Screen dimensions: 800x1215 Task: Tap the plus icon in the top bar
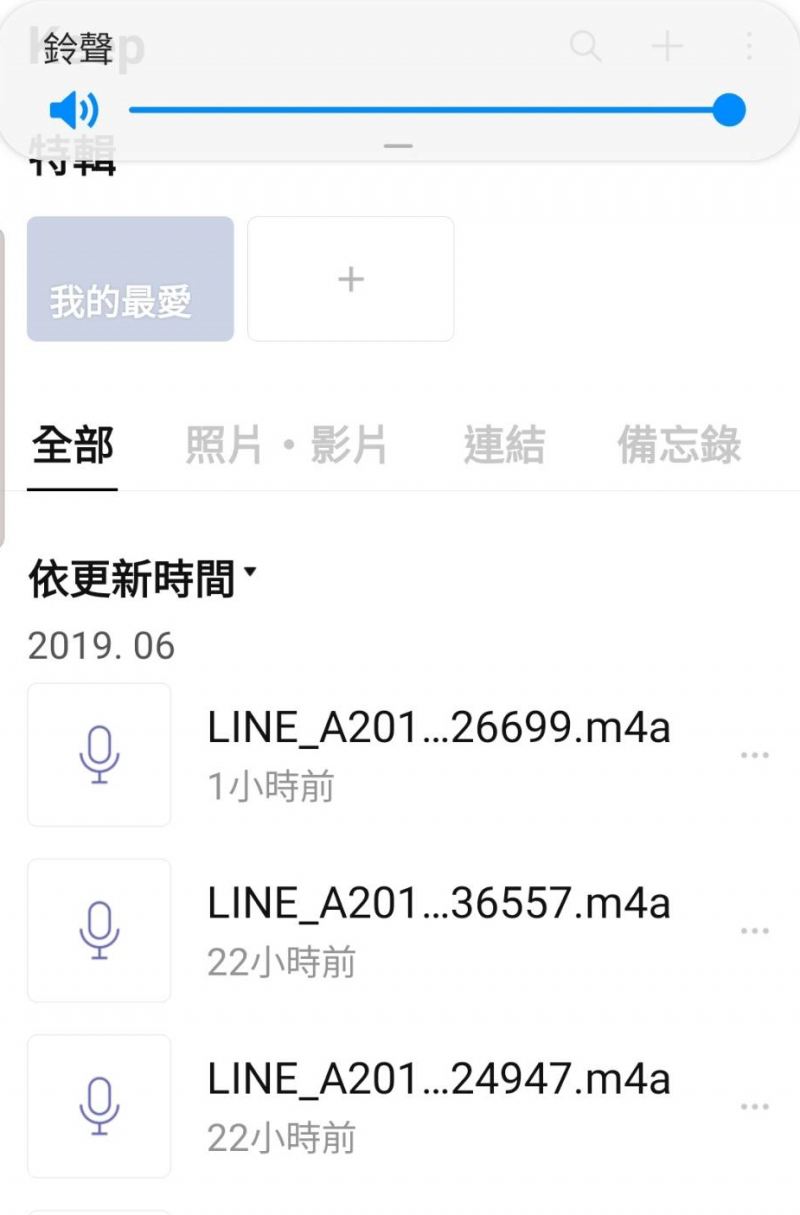(x=666, y=47)
